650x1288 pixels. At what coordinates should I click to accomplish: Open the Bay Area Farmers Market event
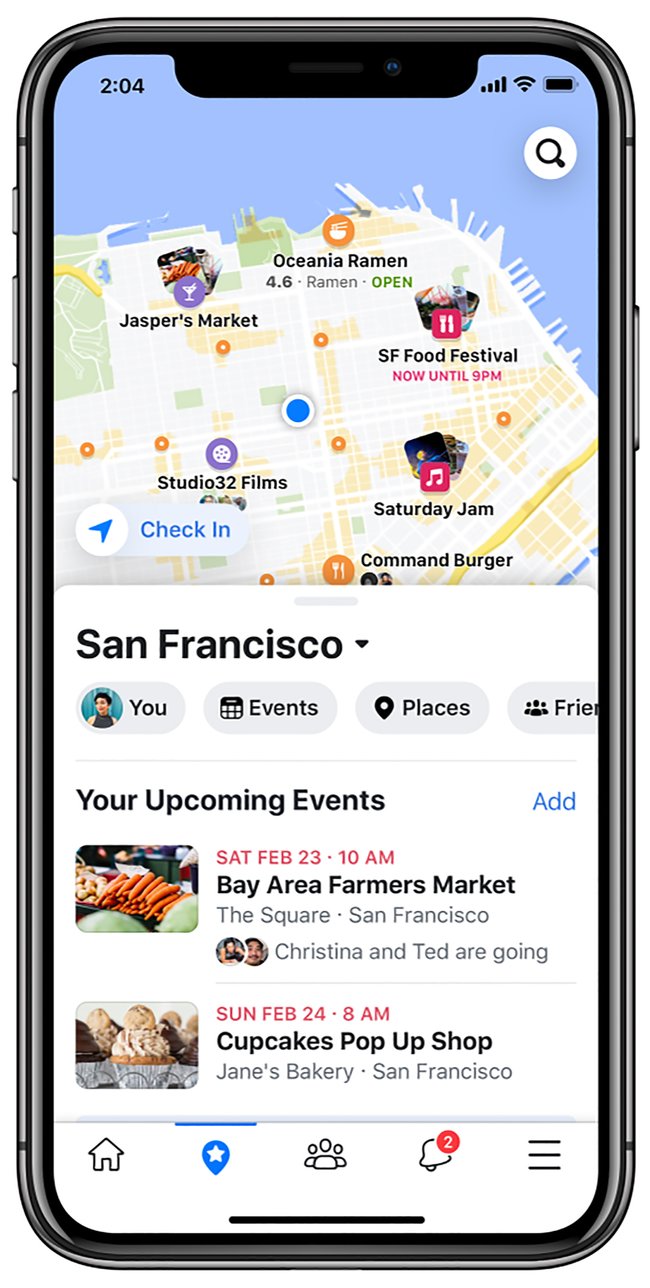(x=365, y=885)
